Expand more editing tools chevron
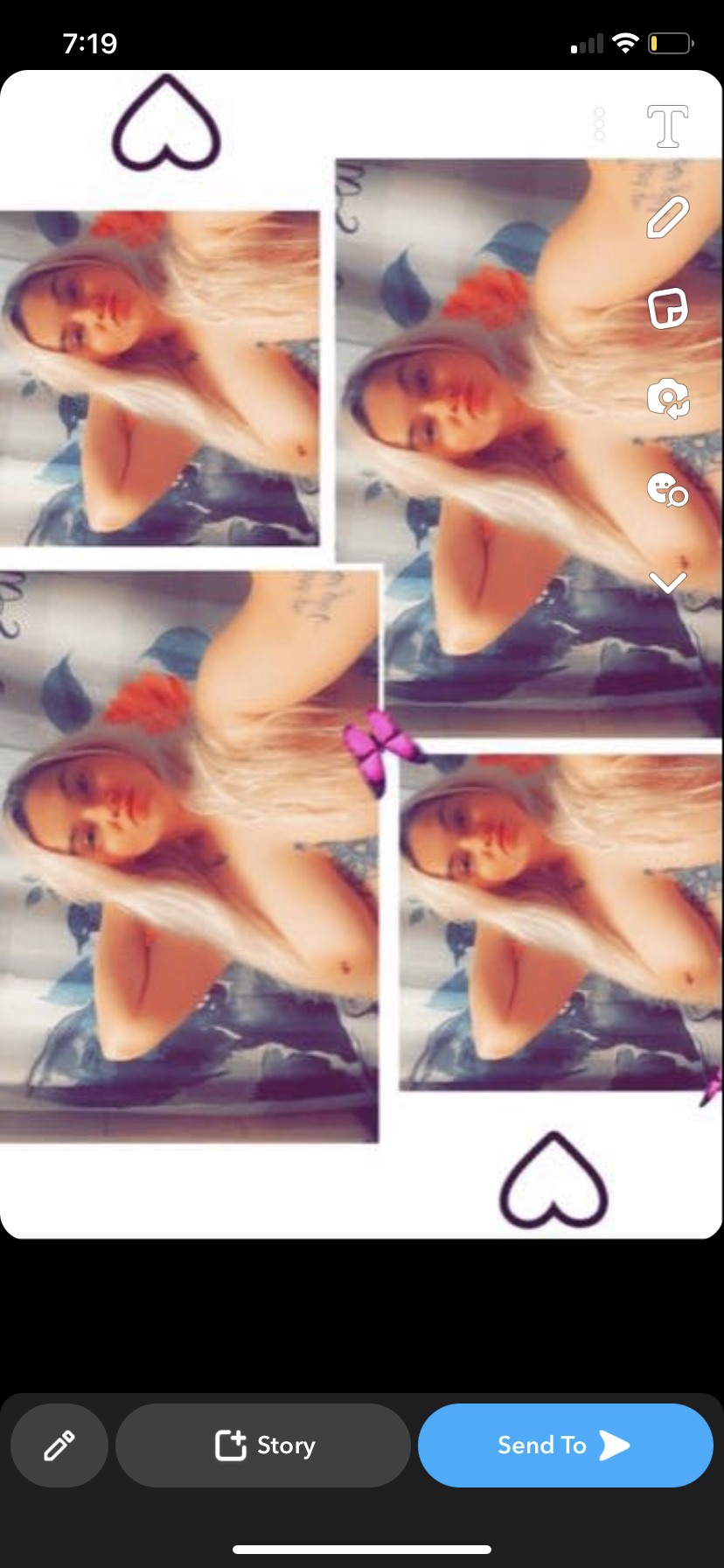 coord(667,582)
